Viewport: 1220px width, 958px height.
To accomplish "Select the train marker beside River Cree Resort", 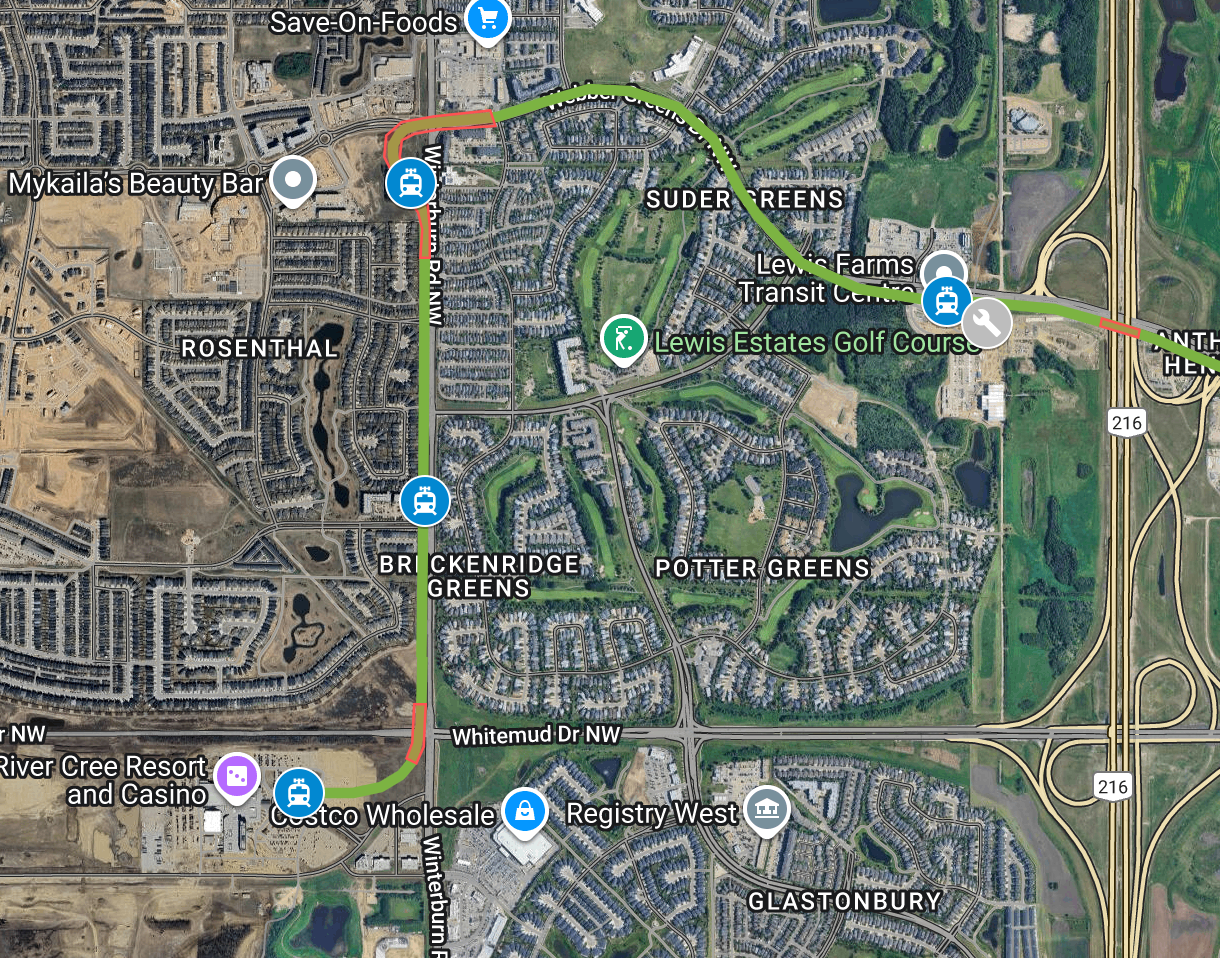I will (298, 793).
